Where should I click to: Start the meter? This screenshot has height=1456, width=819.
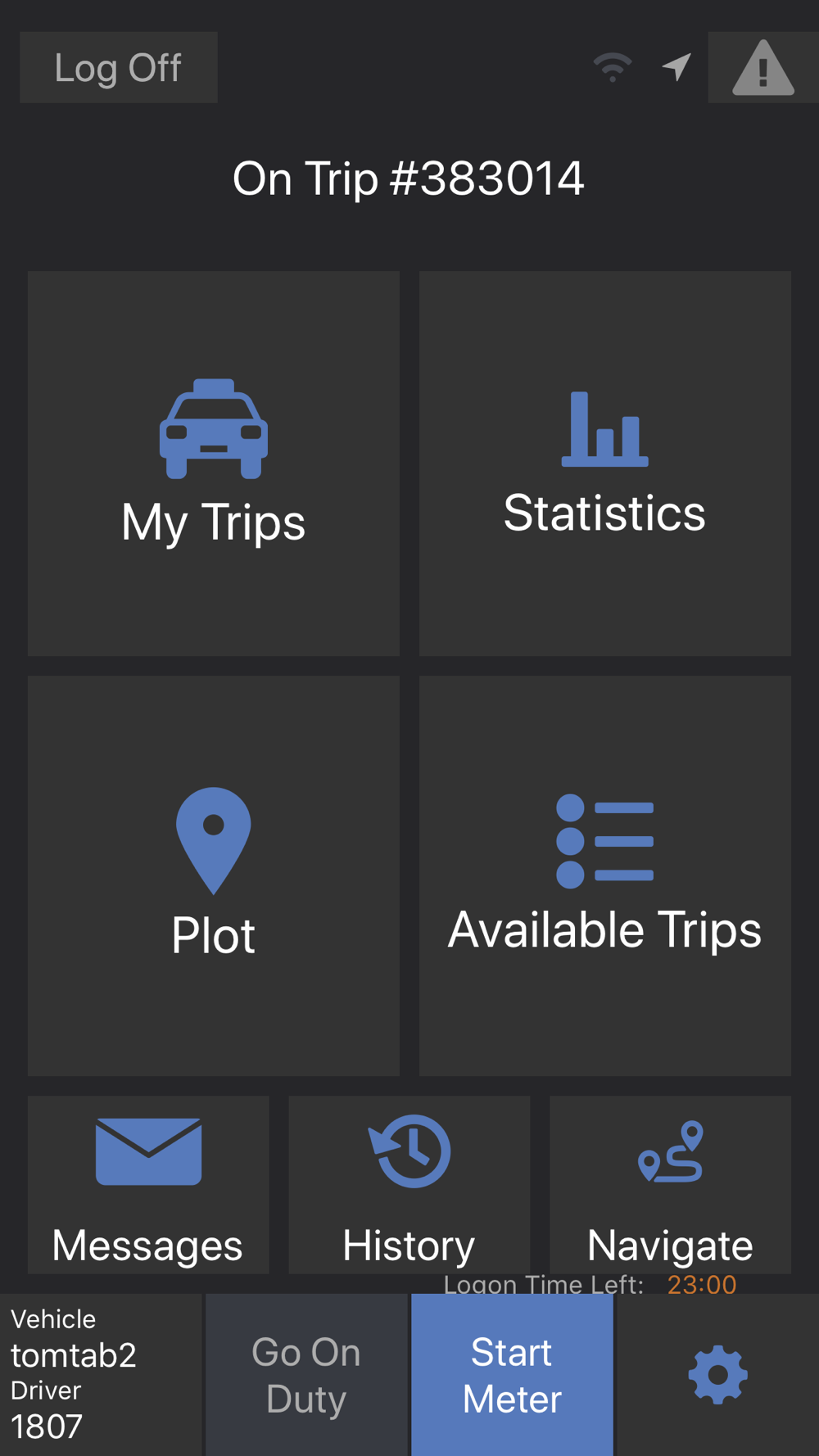[513, 1375]
